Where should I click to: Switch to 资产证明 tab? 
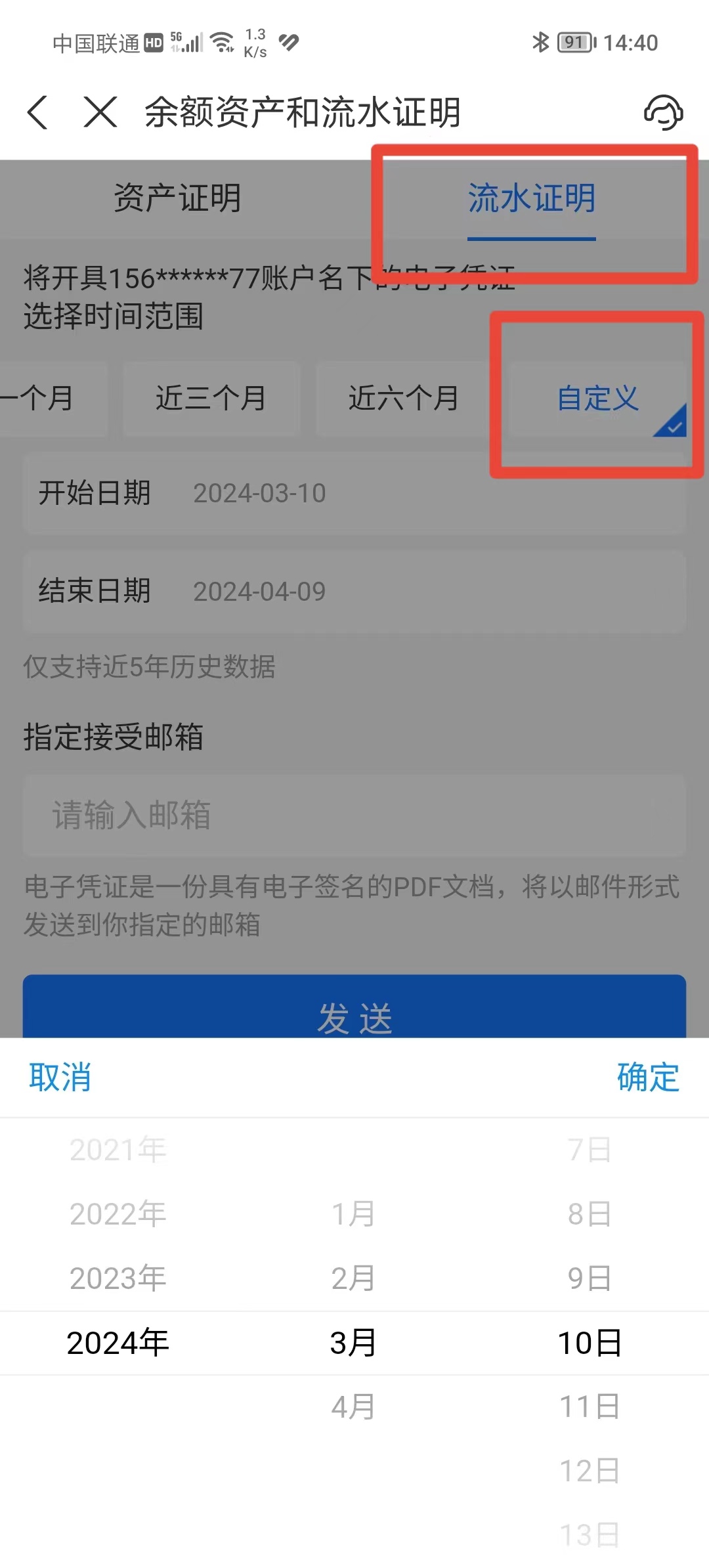point(177,198)
